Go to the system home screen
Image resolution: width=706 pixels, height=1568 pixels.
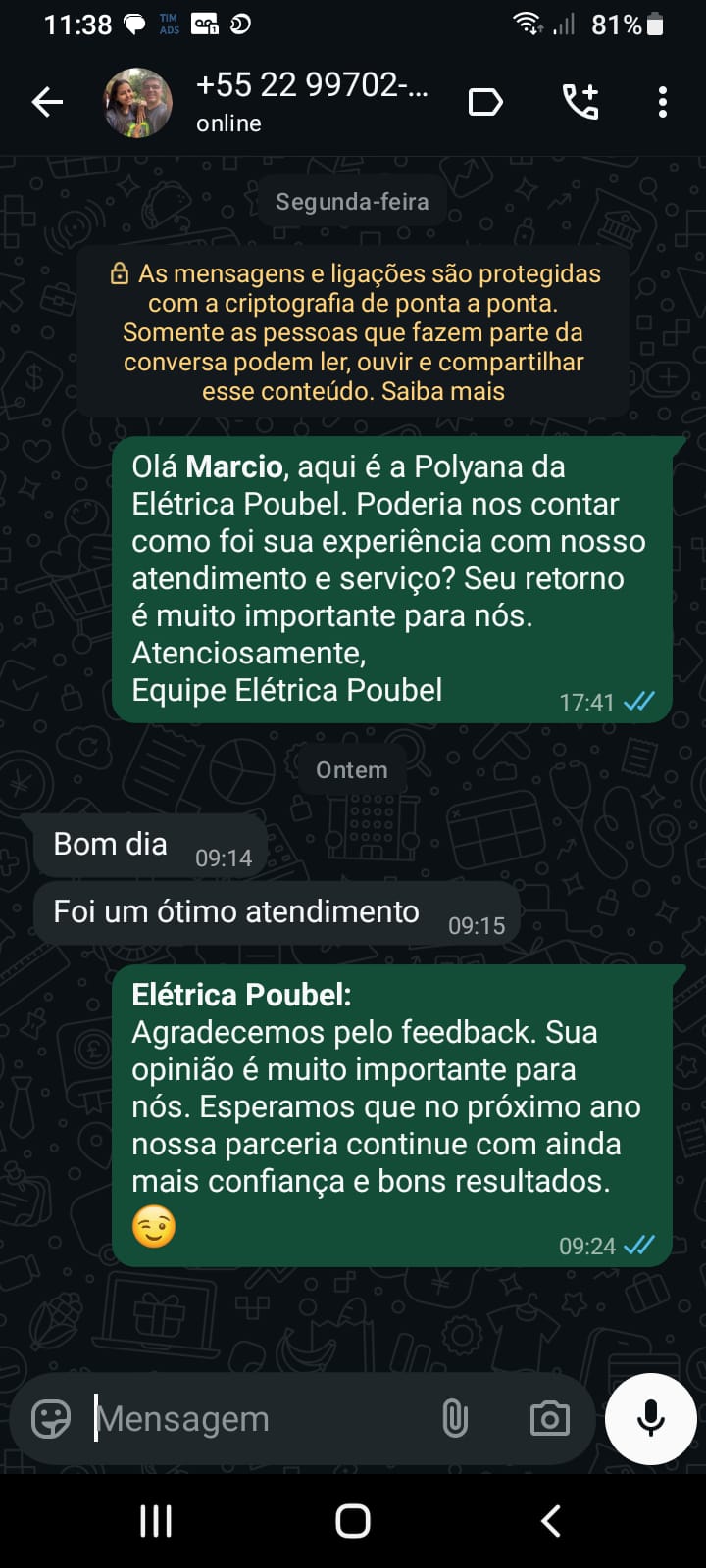pyautogui.click(x=353, y=1521)
